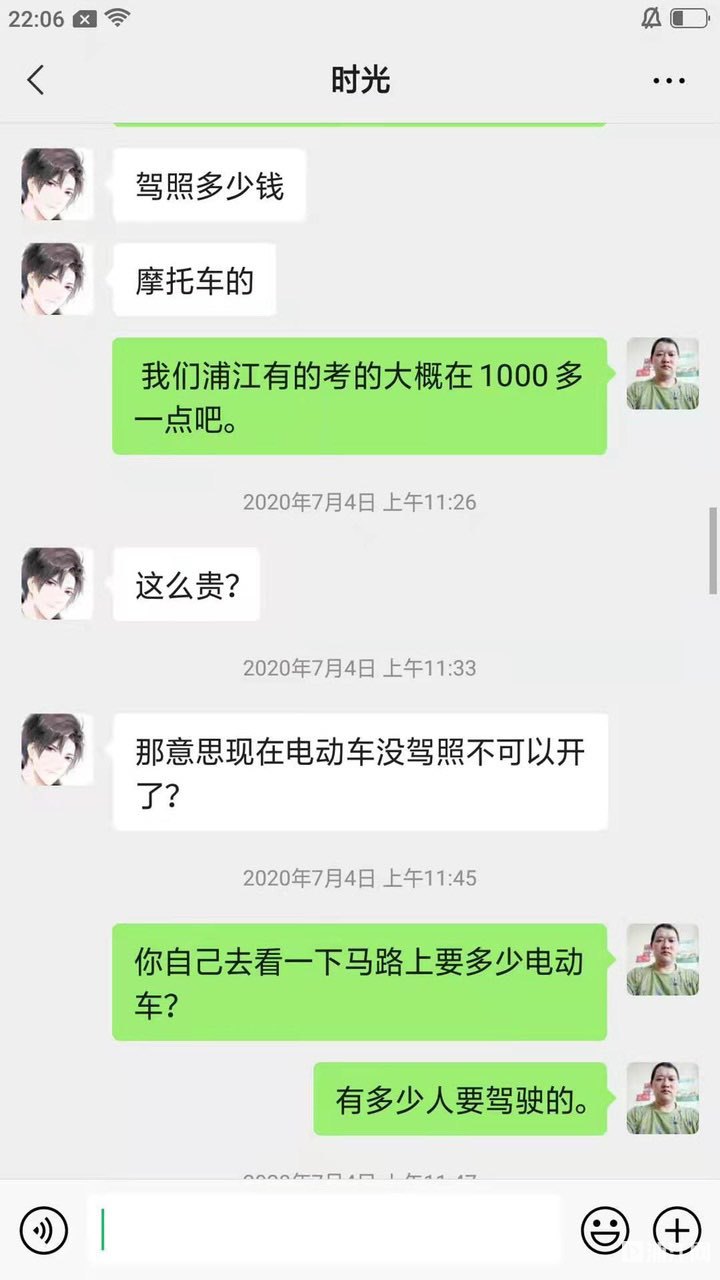Open the emoji picker

(x=605, y=1229)
